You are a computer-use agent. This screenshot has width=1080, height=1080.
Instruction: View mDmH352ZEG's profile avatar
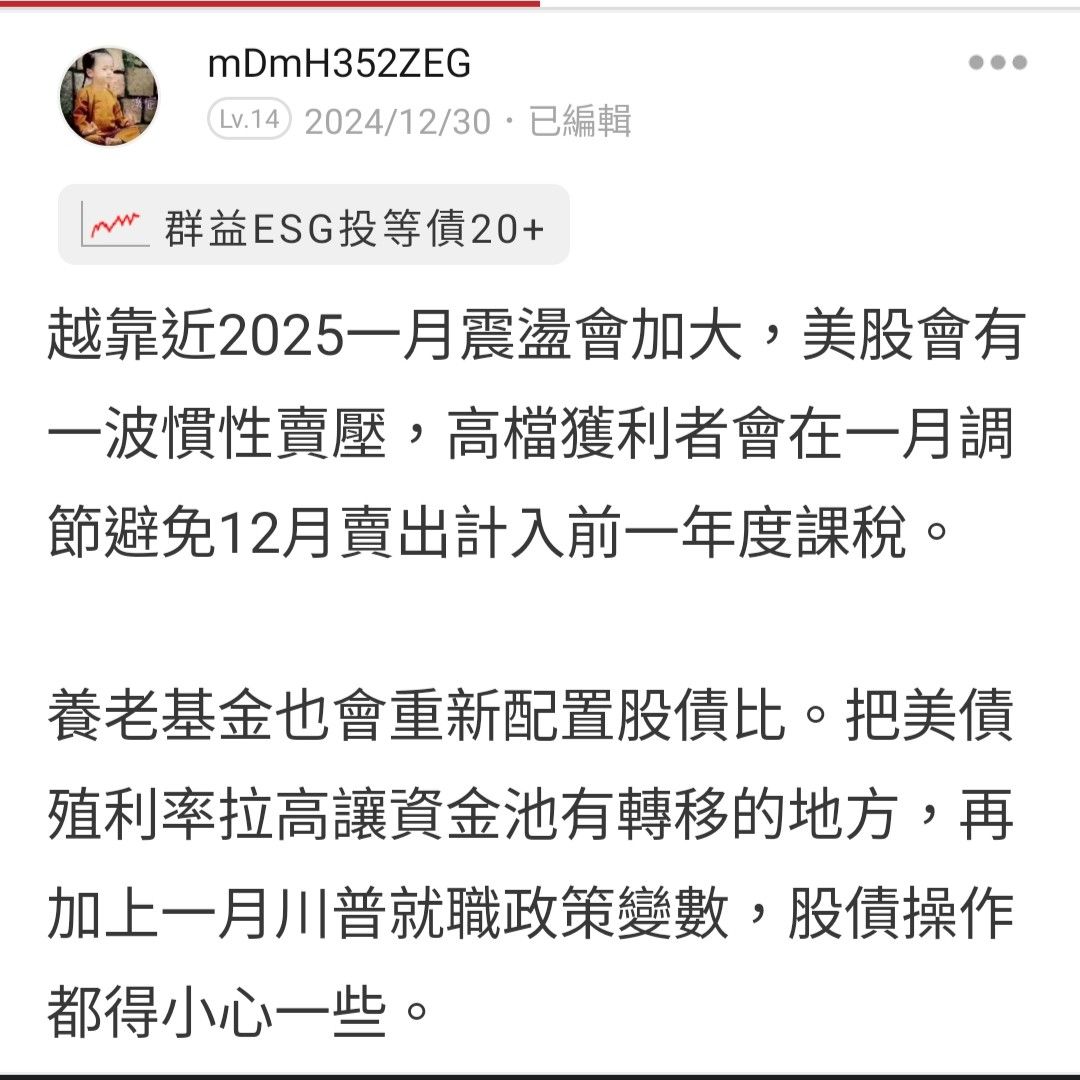(x=109, y=97)
